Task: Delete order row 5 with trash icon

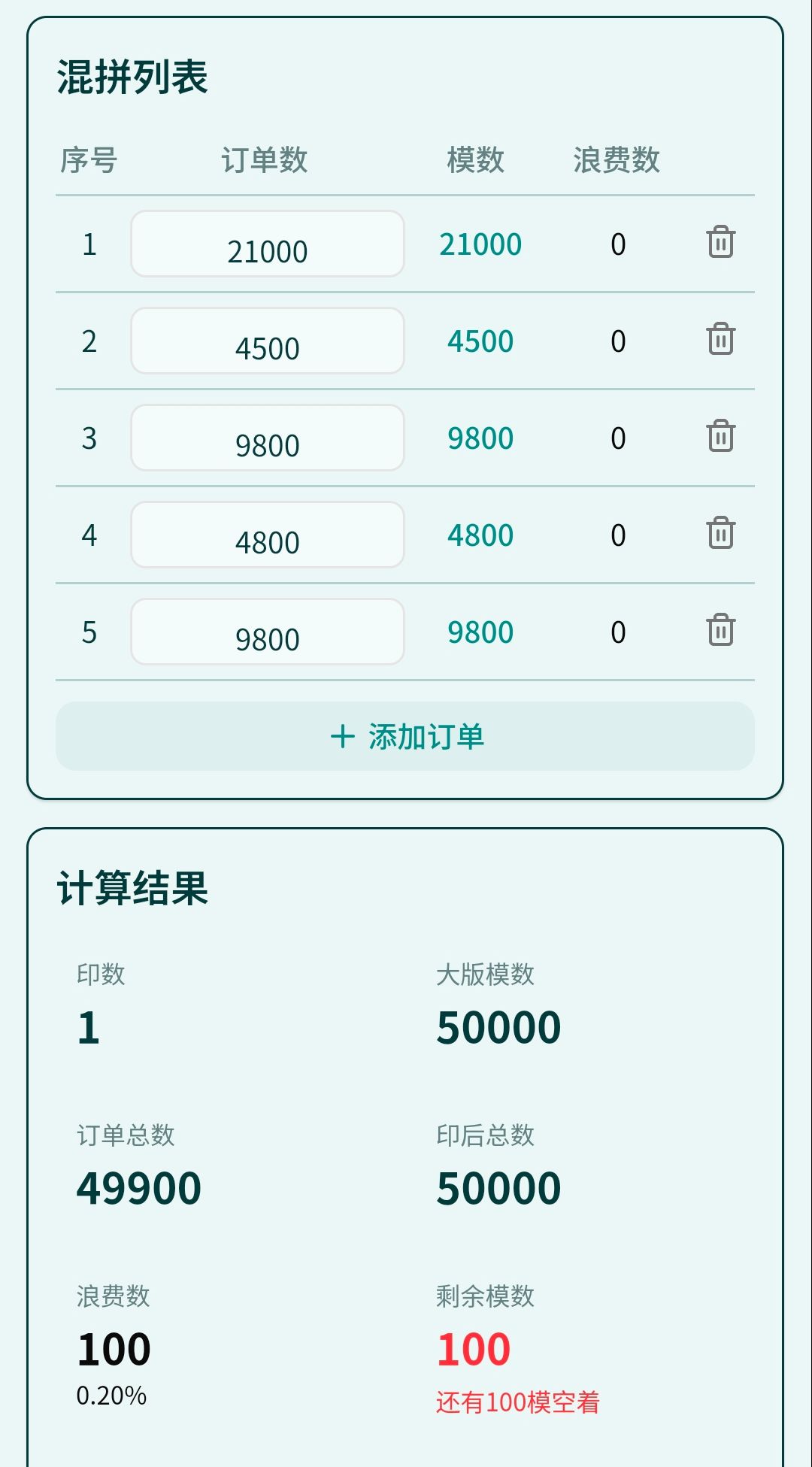Action: pos(720,630)
